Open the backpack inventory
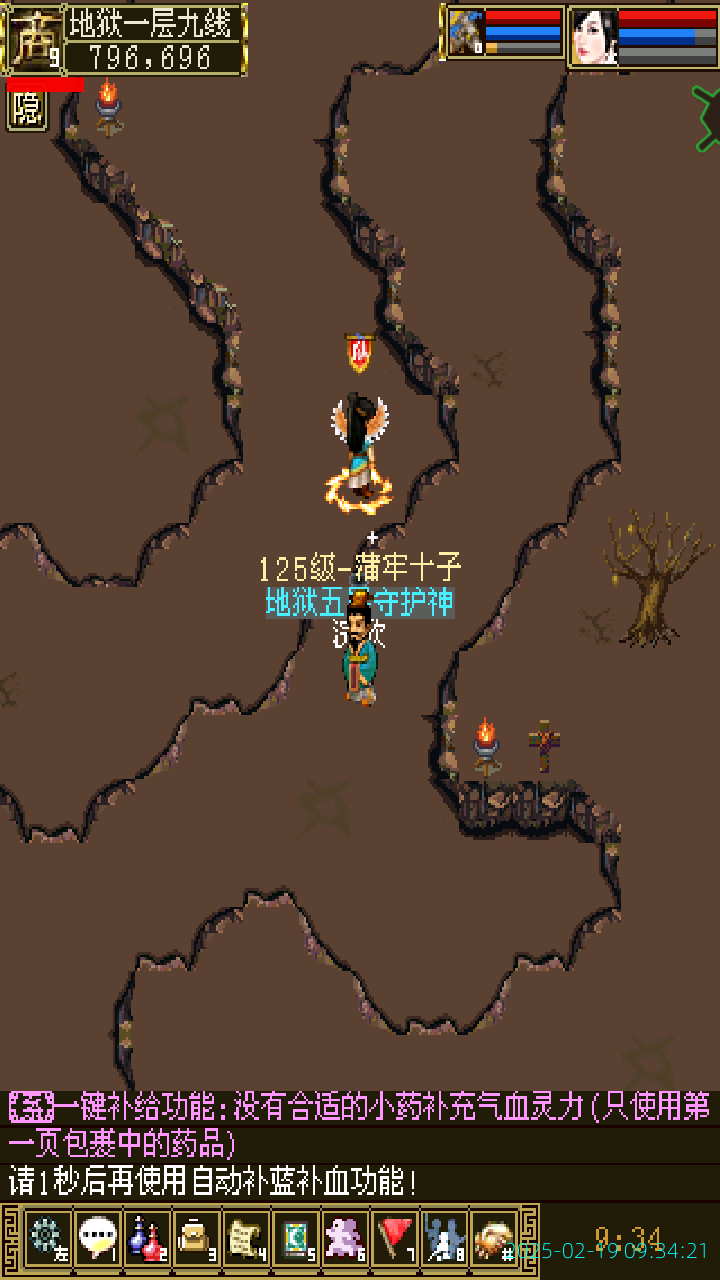 (x=196, y=1238)
